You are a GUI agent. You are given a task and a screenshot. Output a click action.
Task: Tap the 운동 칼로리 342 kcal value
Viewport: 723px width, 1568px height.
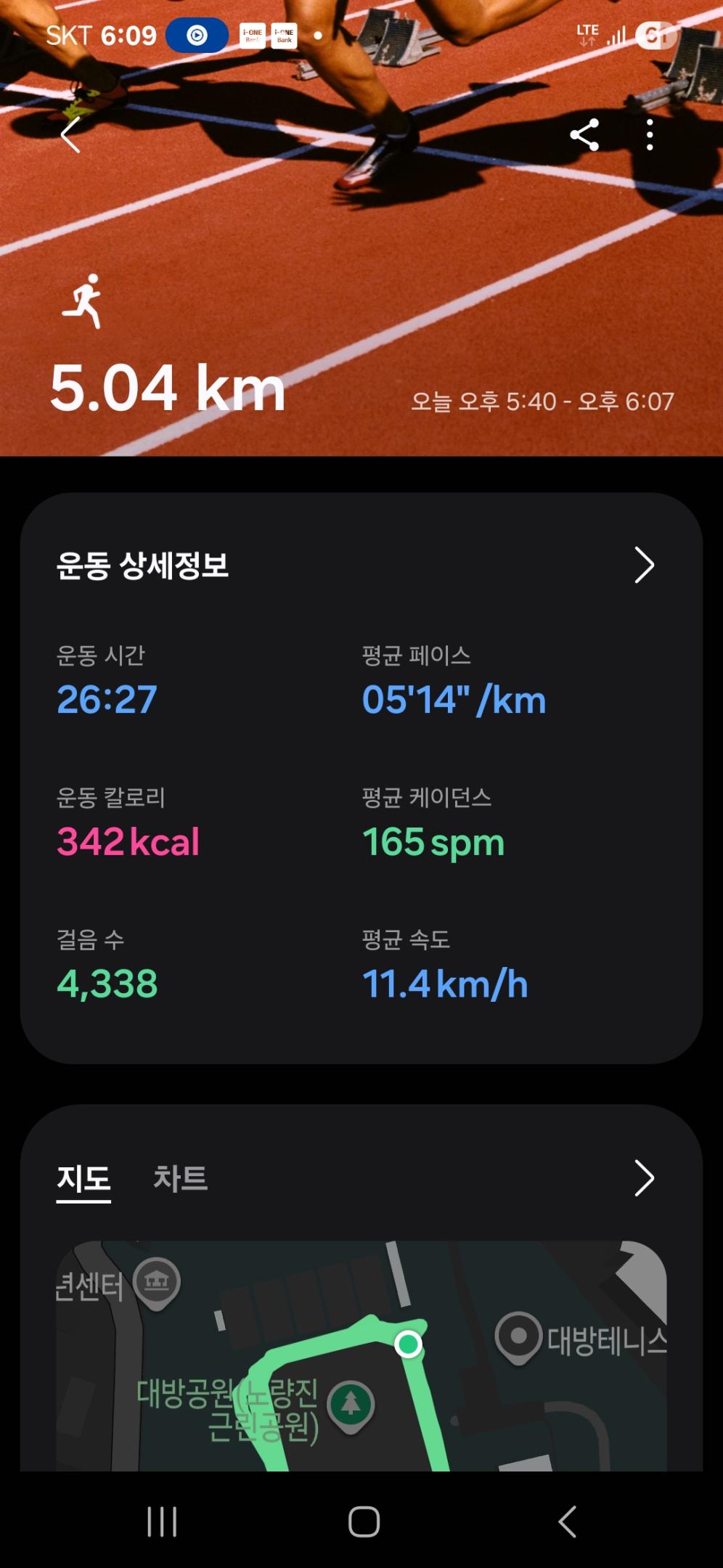click(x=128, y=842)
